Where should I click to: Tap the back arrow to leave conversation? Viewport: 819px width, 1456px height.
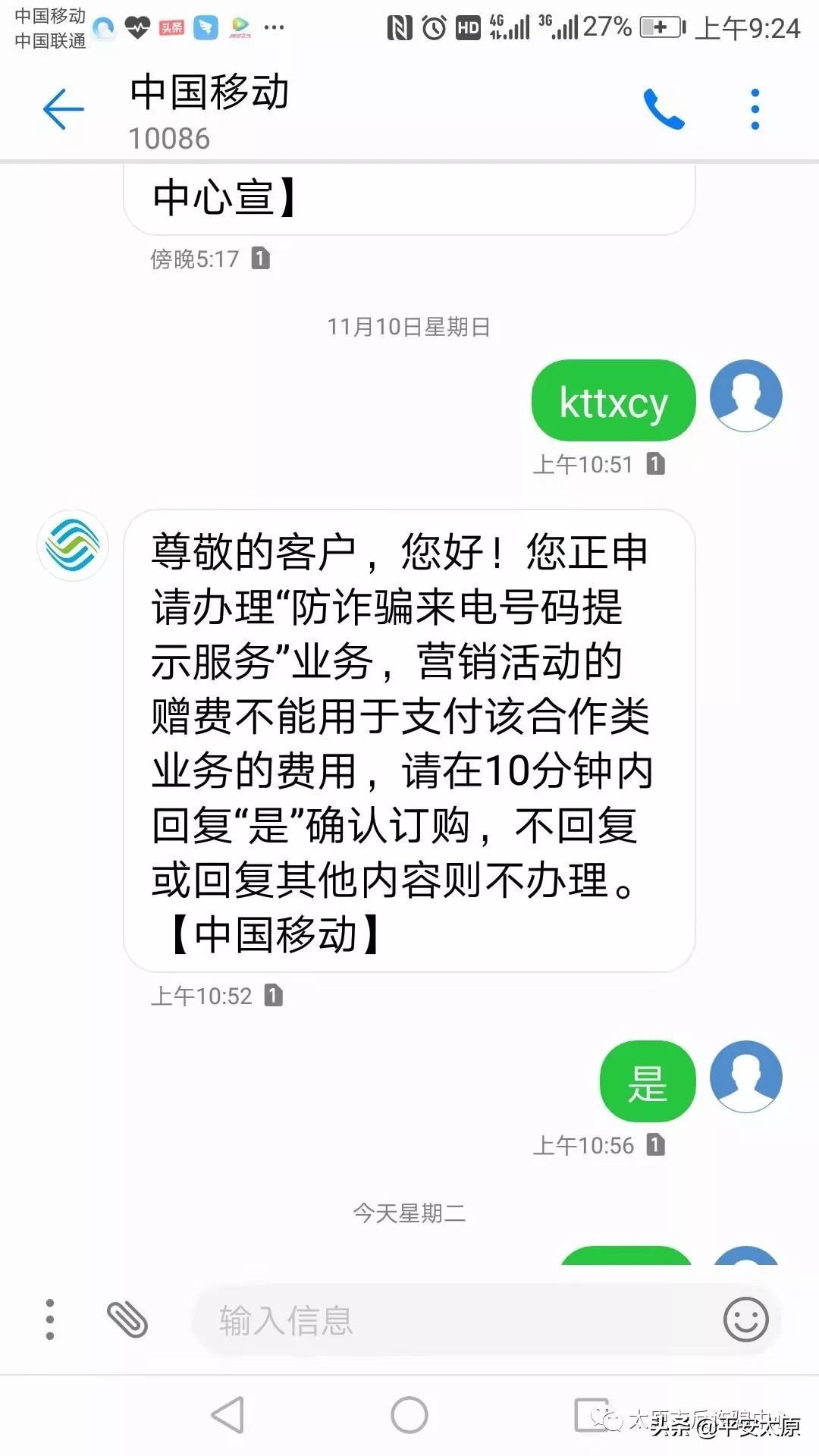[x=64, y=108]
